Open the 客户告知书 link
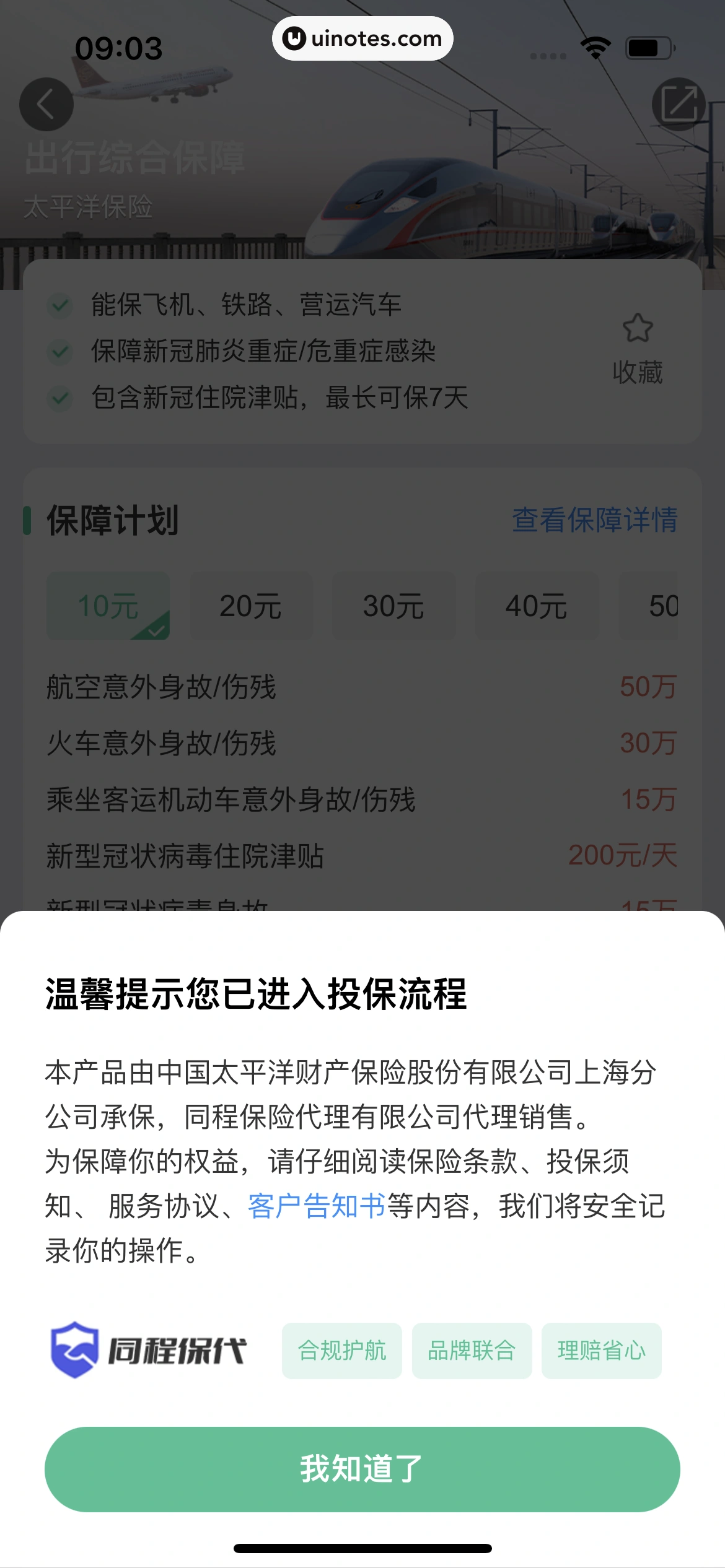 point(317,1206)
